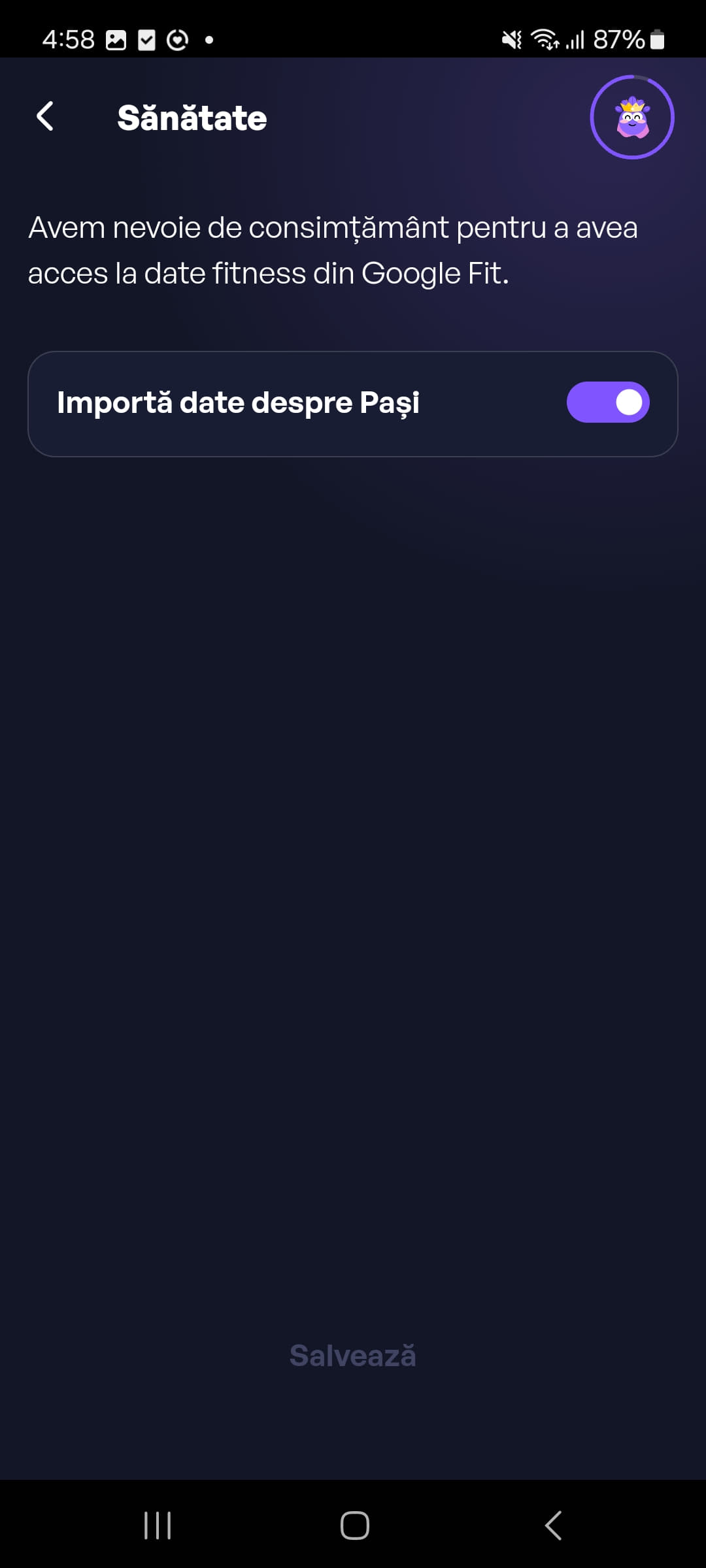Go to the system home screen
This screenshot has width=706, height=1568.
[354, 1526]
